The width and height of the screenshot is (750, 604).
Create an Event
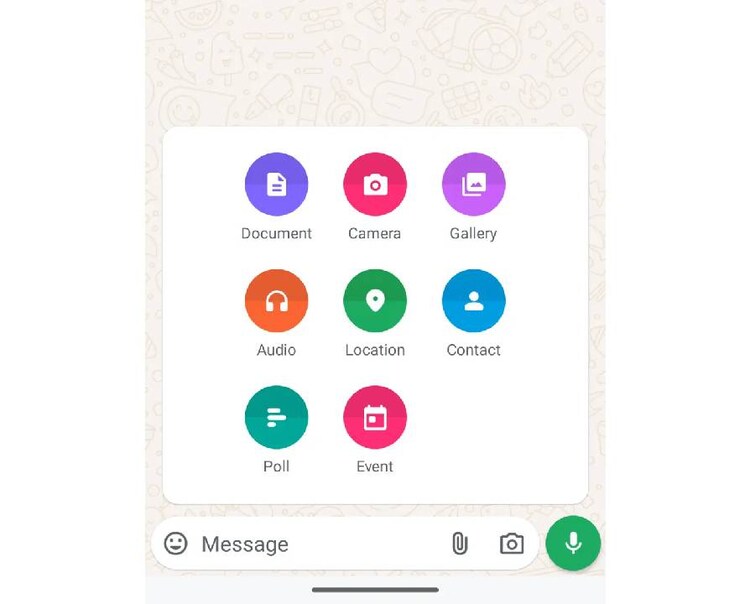tap(375, 418)
